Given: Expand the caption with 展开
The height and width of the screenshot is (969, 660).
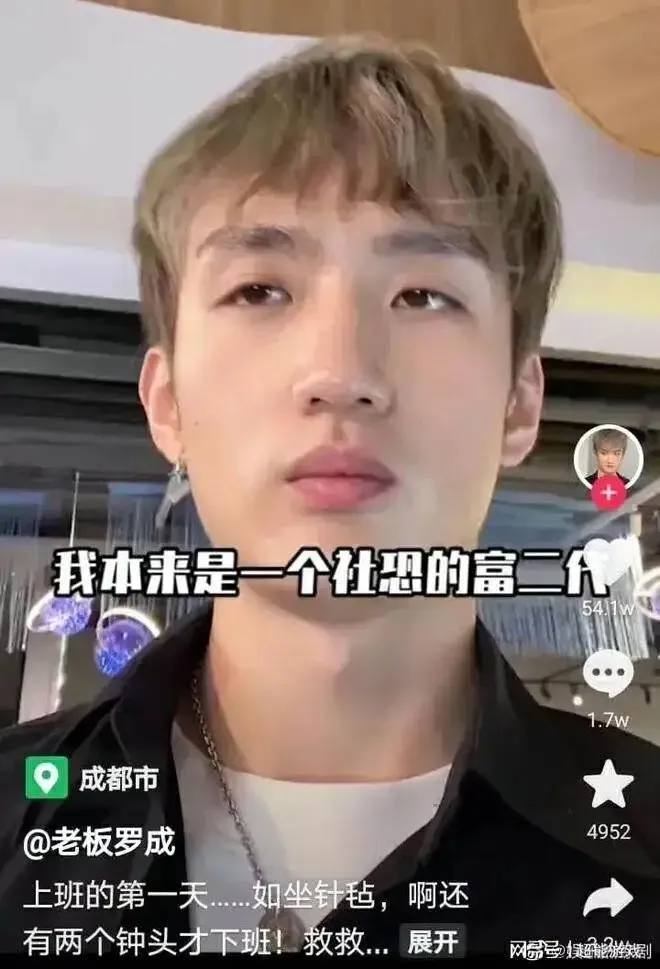Looking at the screenshot, I should click(433, 939).
